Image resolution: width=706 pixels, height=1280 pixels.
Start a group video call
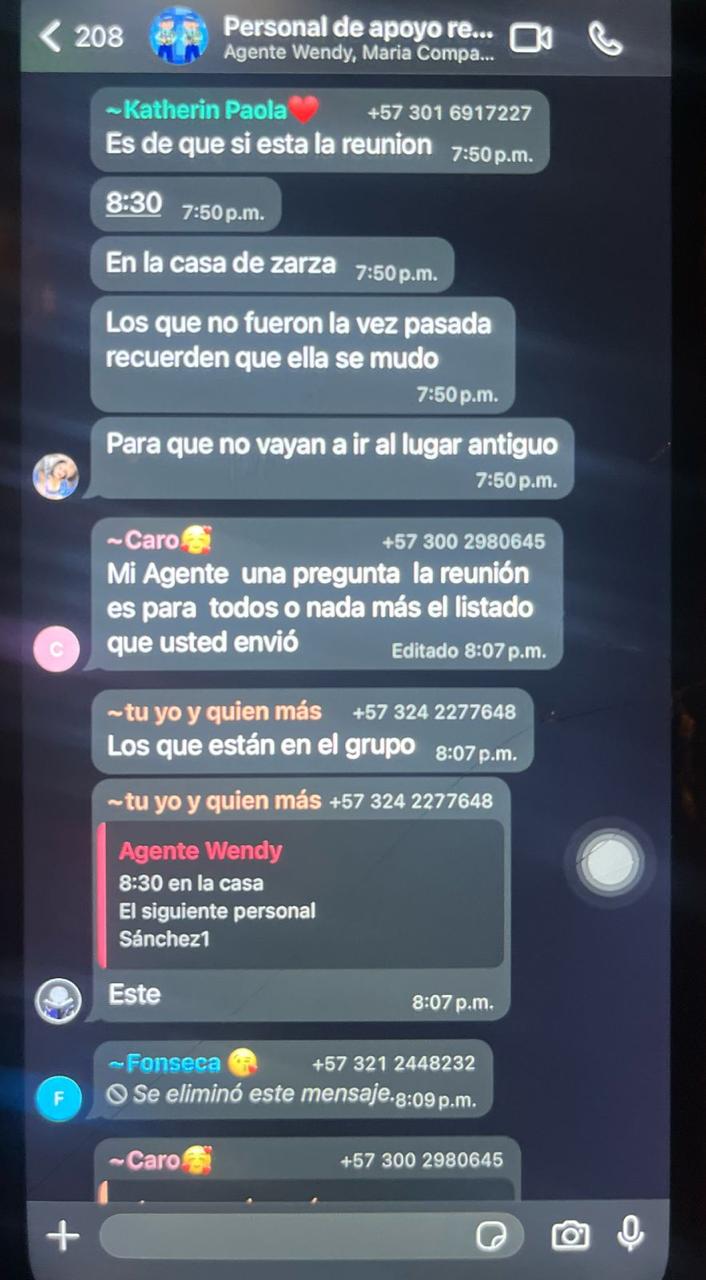pyautogui.click(x=530, y=39)
